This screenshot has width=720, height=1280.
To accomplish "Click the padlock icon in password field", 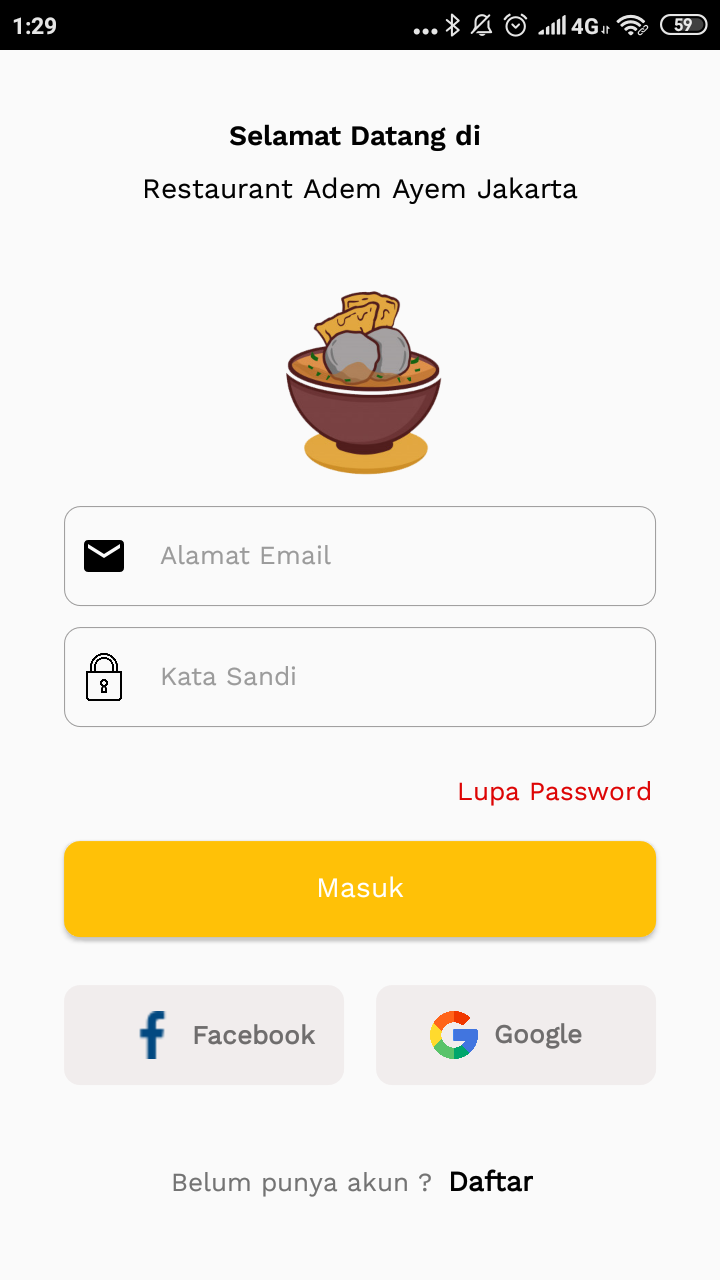I will pyautogui.click(x=104, y=677).
